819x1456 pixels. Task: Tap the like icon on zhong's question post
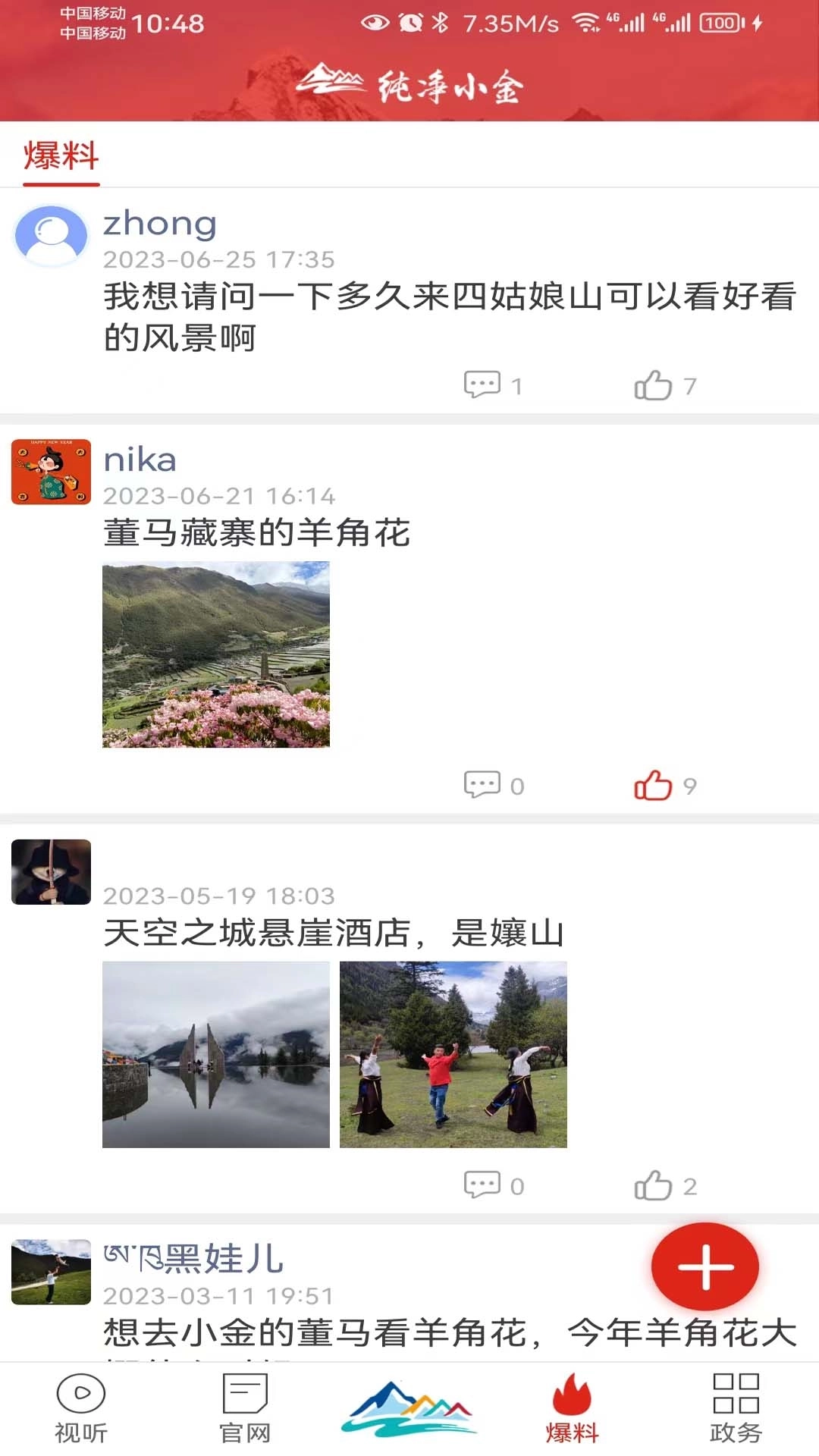658,385
